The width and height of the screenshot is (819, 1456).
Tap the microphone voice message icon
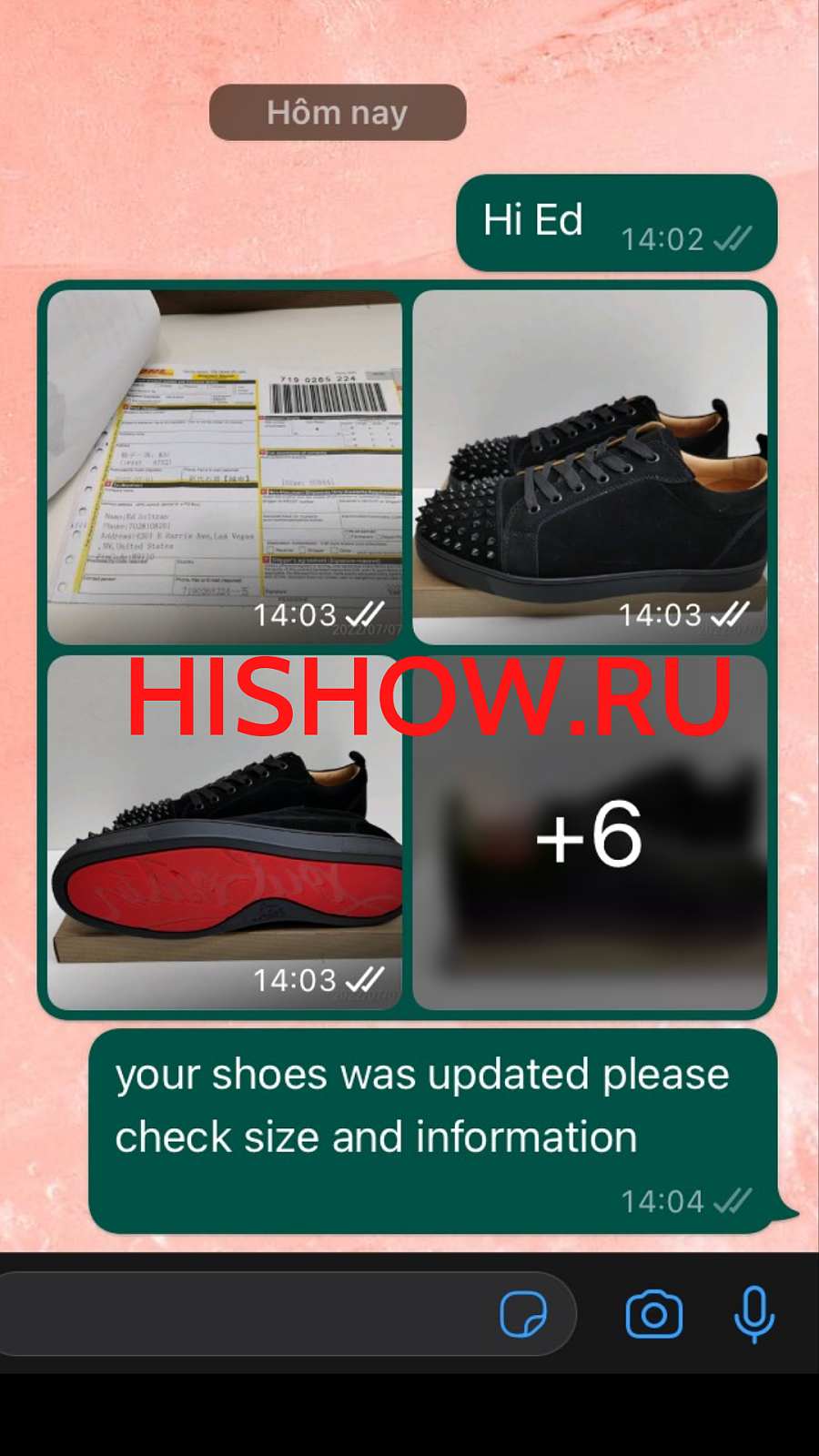point(754,1314)
